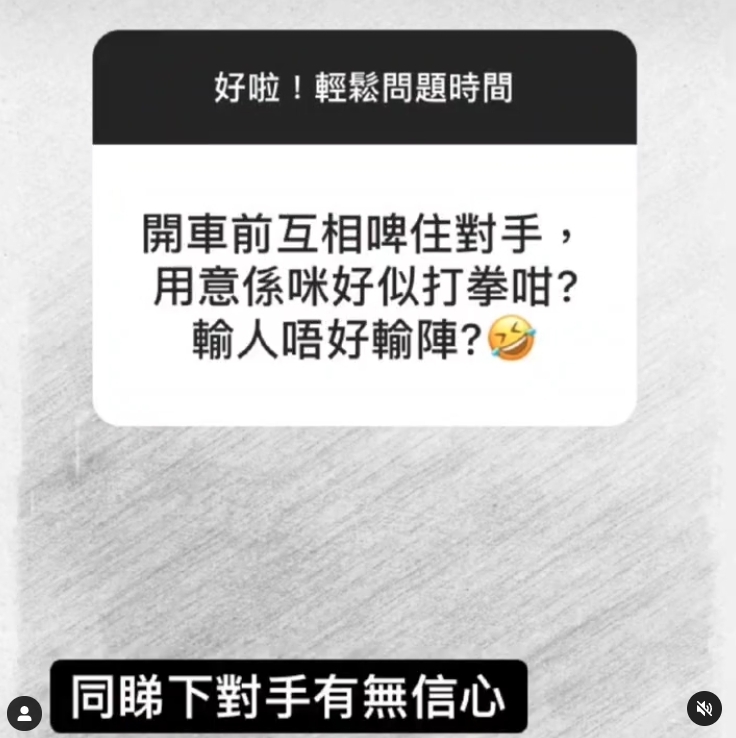This screenshot has height=738, width=736.
Task: Show tagged people in this post
Action: coord(24,713)
